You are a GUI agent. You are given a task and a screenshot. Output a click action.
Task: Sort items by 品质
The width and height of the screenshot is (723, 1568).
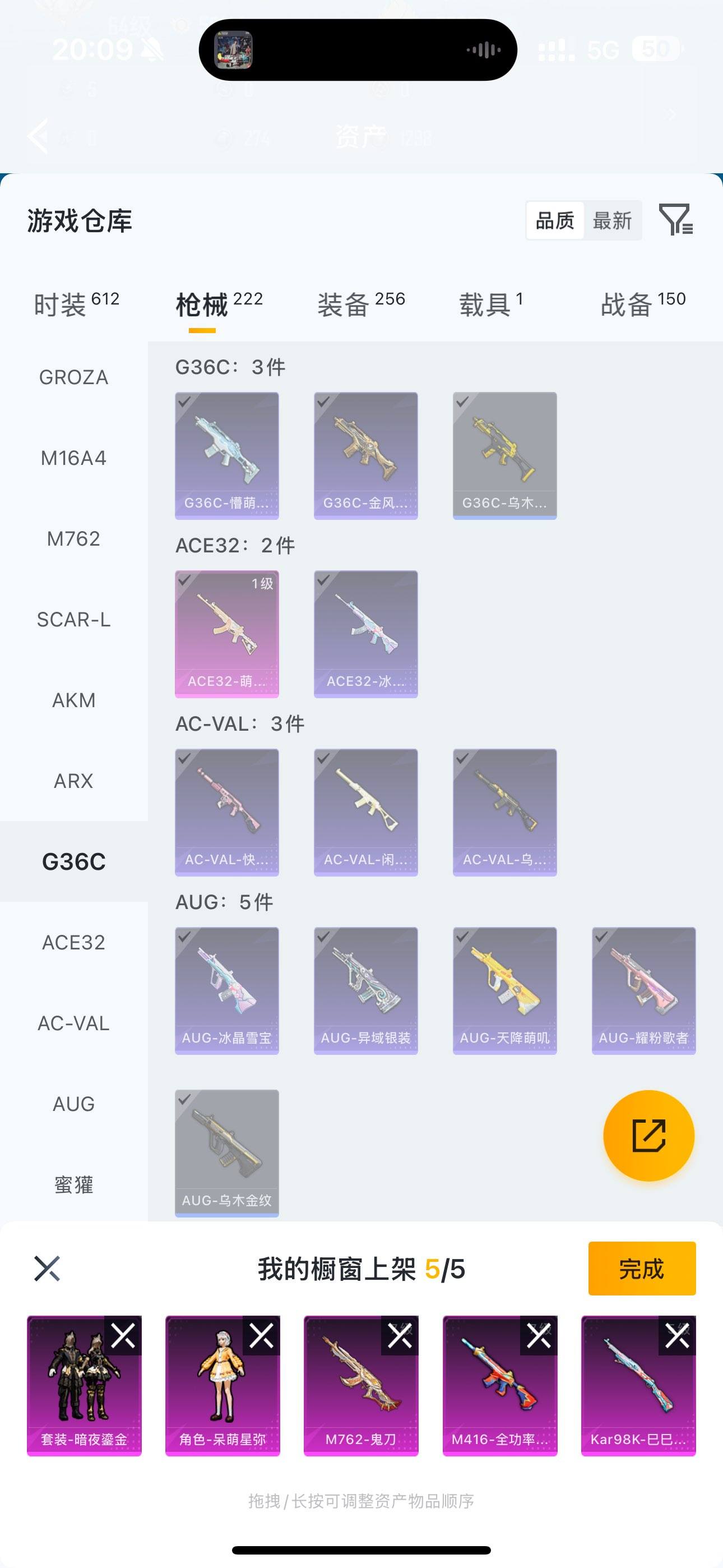tap(554, 220)
